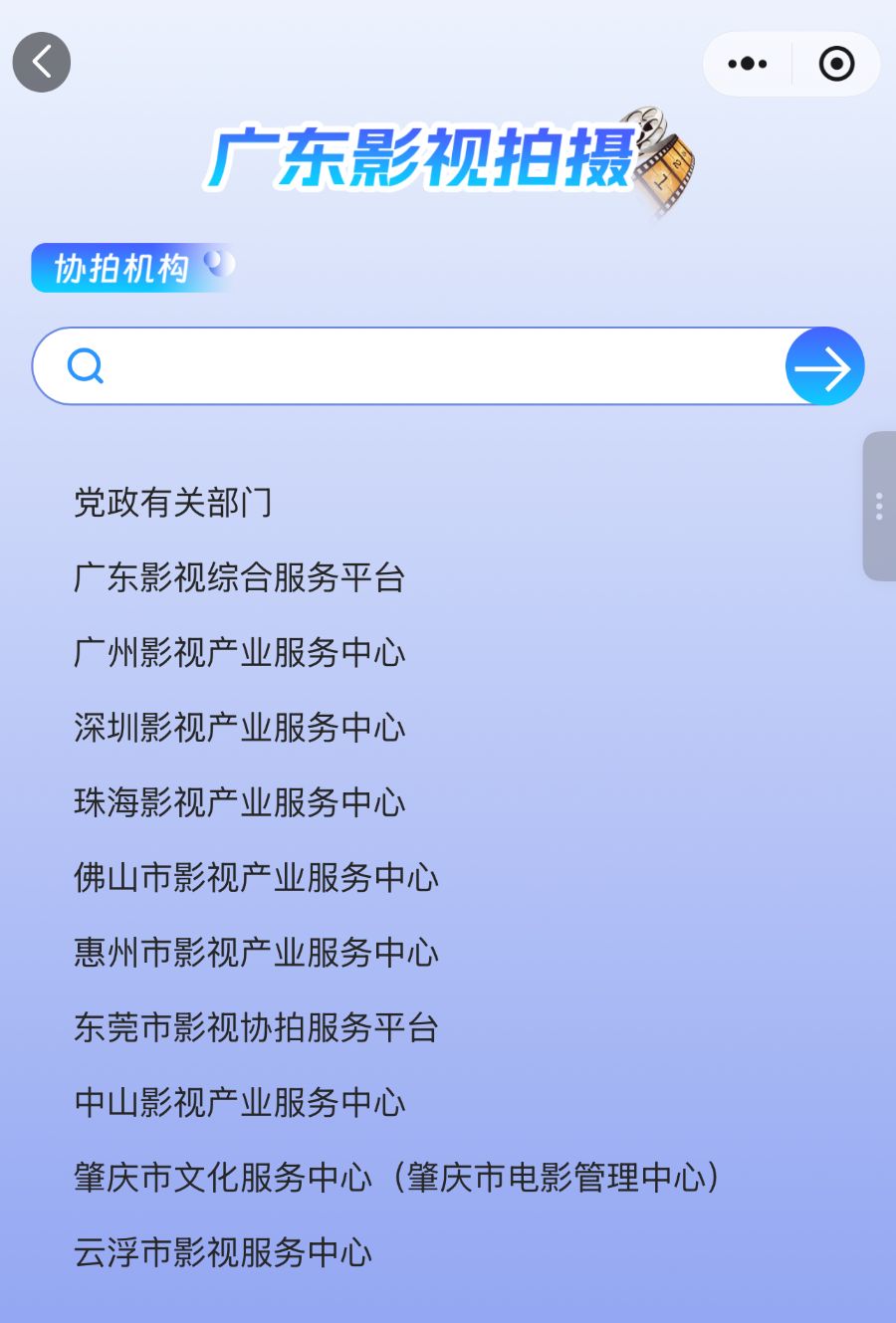This screenshot has width=896, height=1323.
Task: Focus the search input field
Action: (x=438, y=366)
